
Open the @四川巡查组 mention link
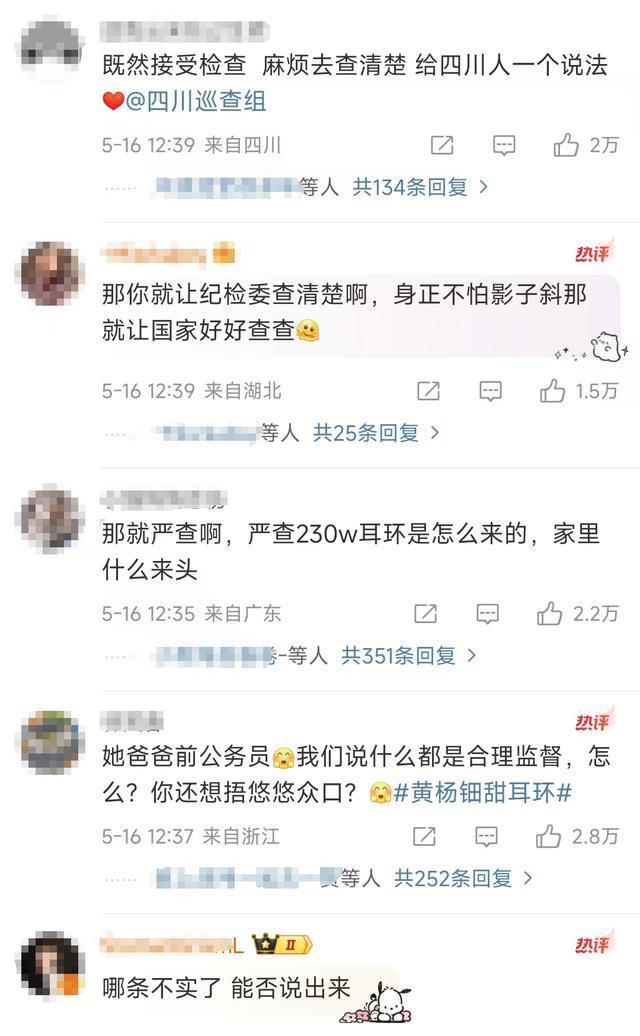(x=198, y=103)
